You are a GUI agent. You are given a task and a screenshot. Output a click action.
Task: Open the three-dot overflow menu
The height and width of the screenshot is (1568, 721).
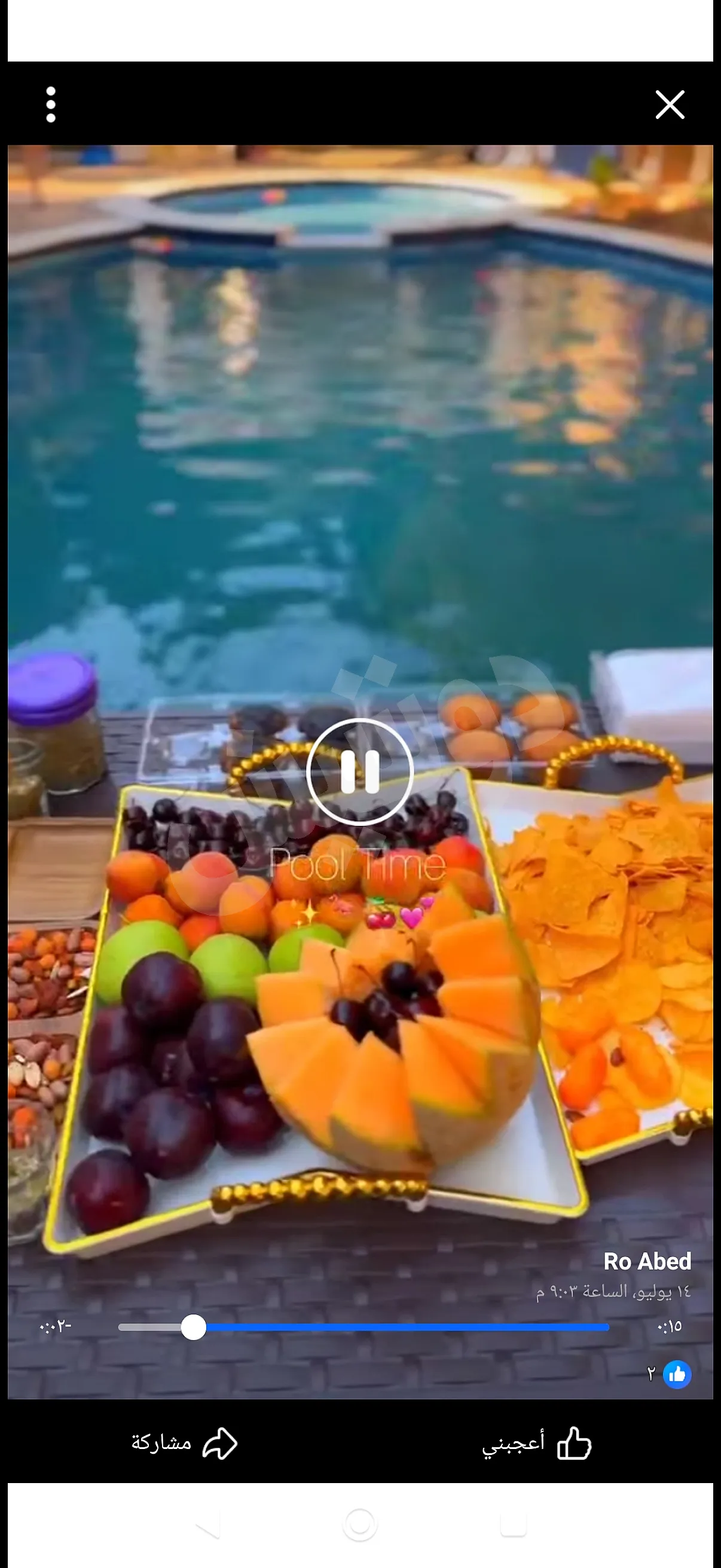pos(51,104)
